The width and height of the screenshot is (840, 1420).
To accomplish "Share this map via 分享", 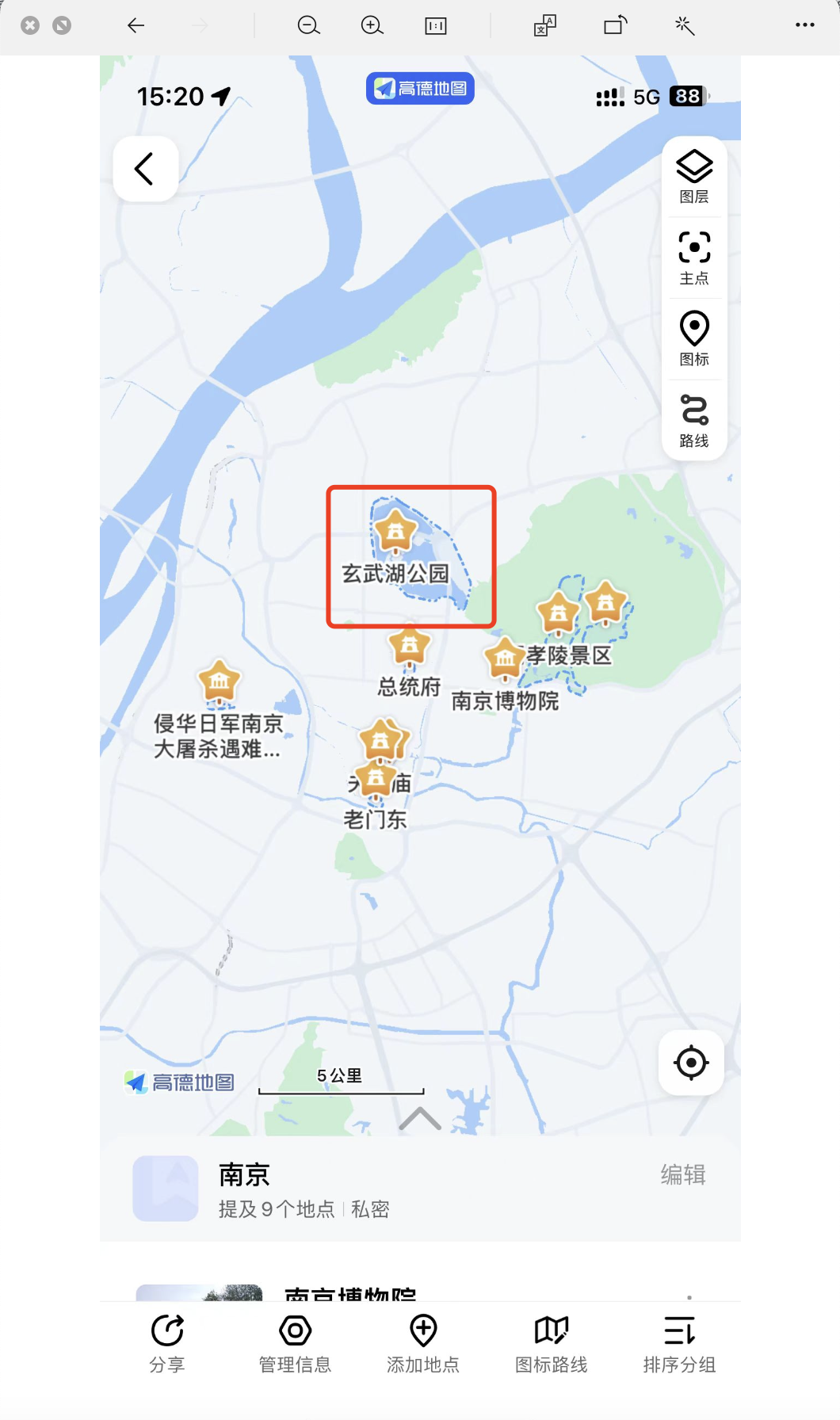I will (x=167, y=1342).
